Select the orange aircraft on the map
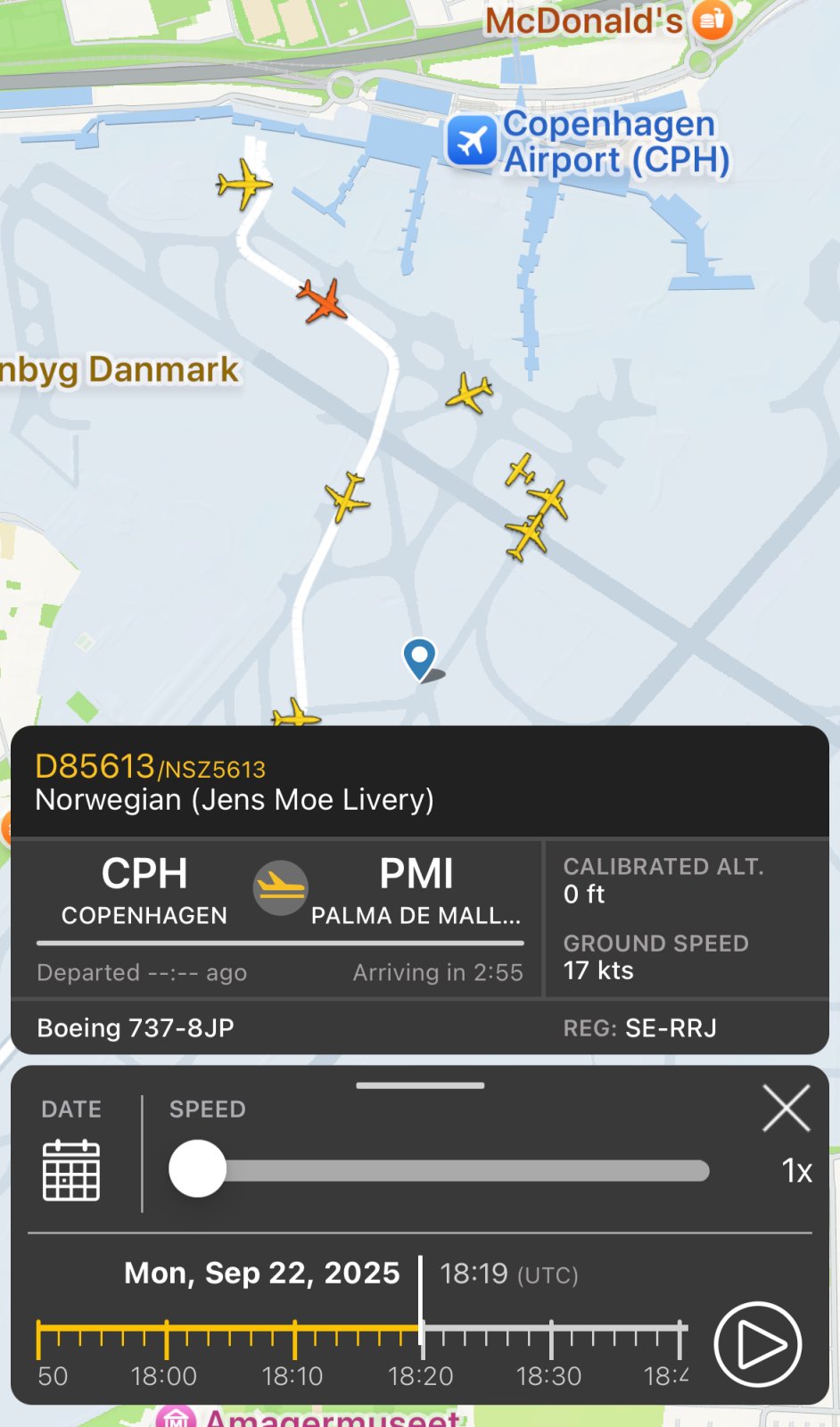This screenshot has width=840, height=1427. 322,301
